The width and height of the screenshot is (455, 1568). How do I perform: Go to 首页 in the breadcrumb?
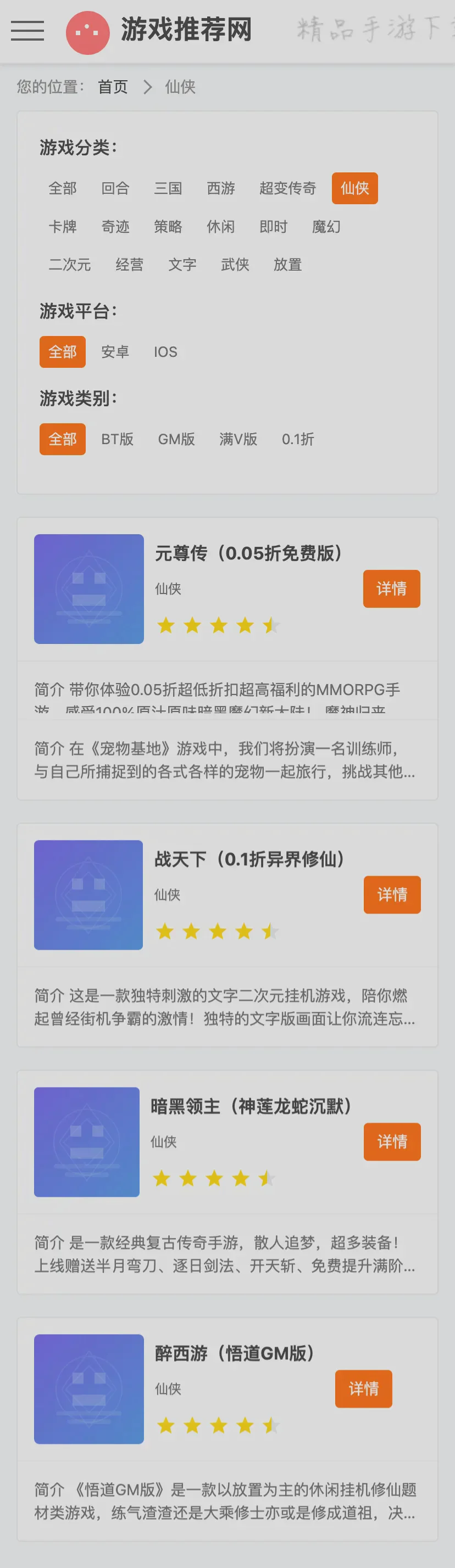point(113,87)
